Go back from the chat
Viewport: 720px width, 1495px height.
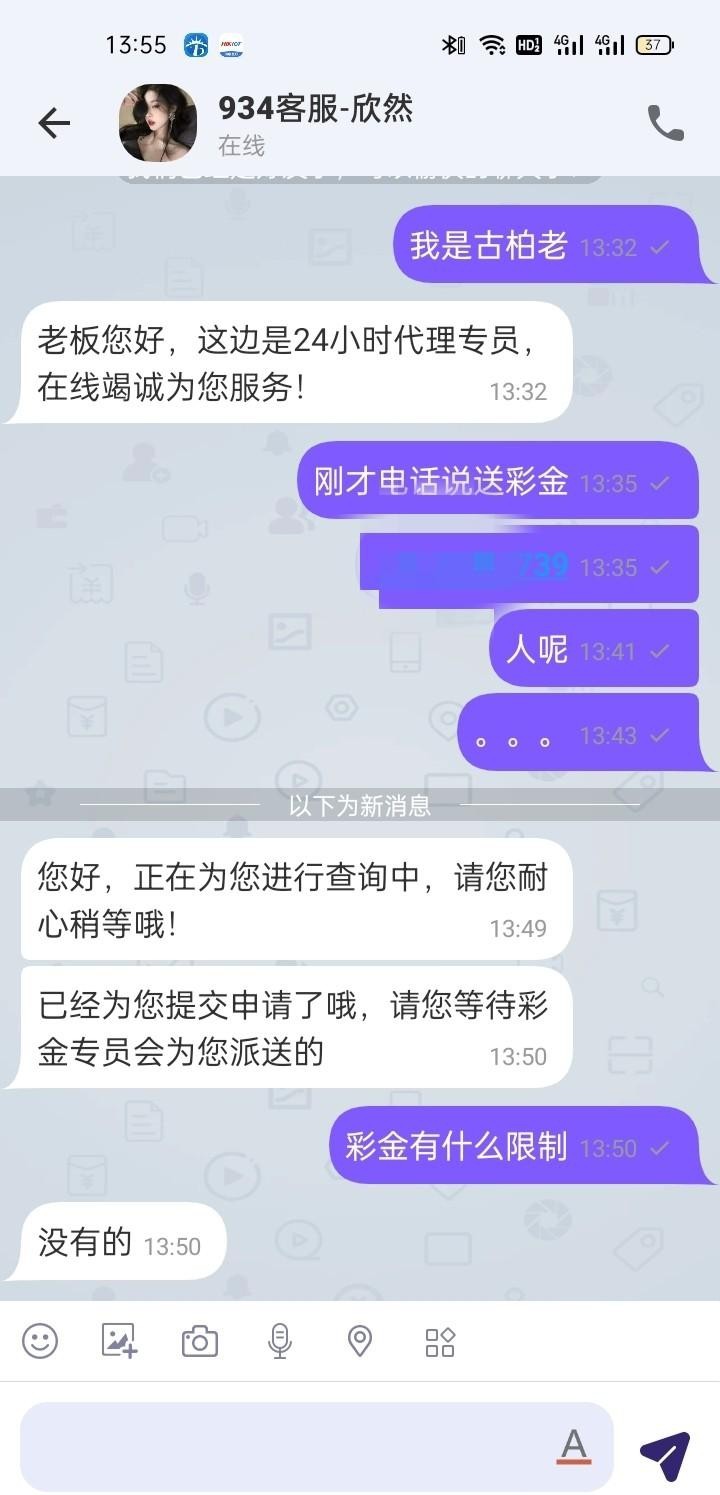pos(54,123)
